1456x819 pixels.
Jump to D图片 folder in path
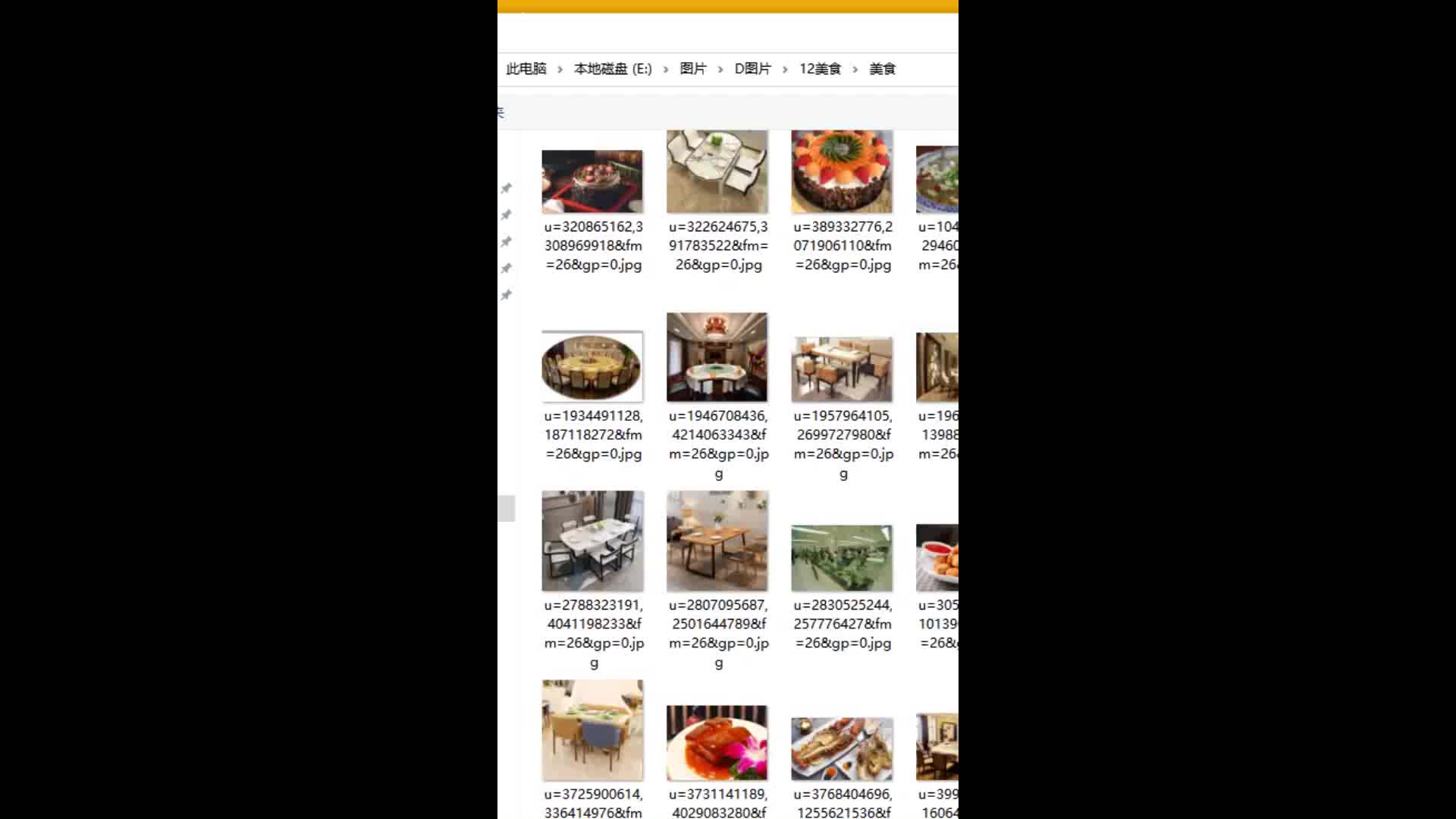(x=752, y=69)
